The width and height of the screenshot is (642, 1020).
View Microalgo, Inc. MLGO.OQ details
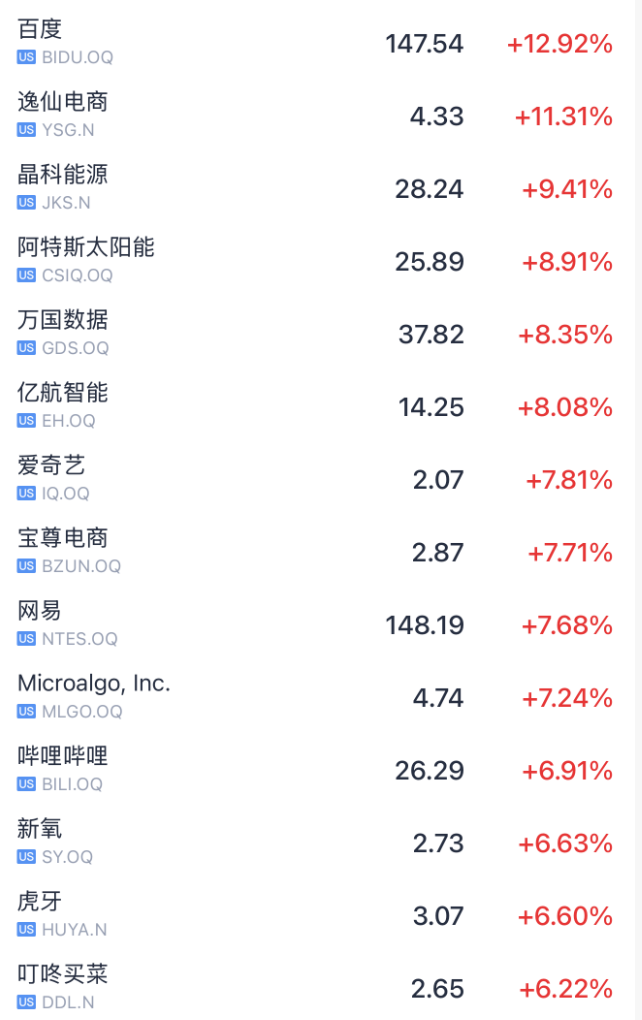(320, 697)
